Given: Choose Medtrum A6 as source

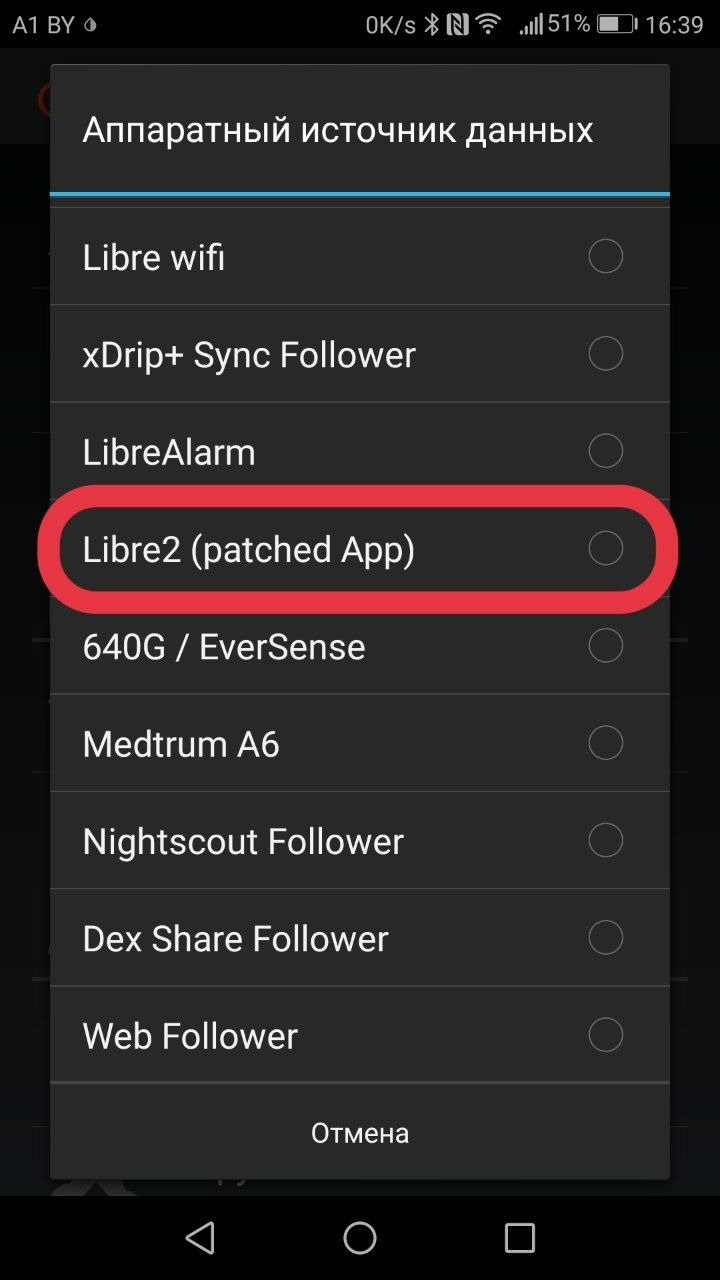Looking at the screenshot, I should [360, 743].
